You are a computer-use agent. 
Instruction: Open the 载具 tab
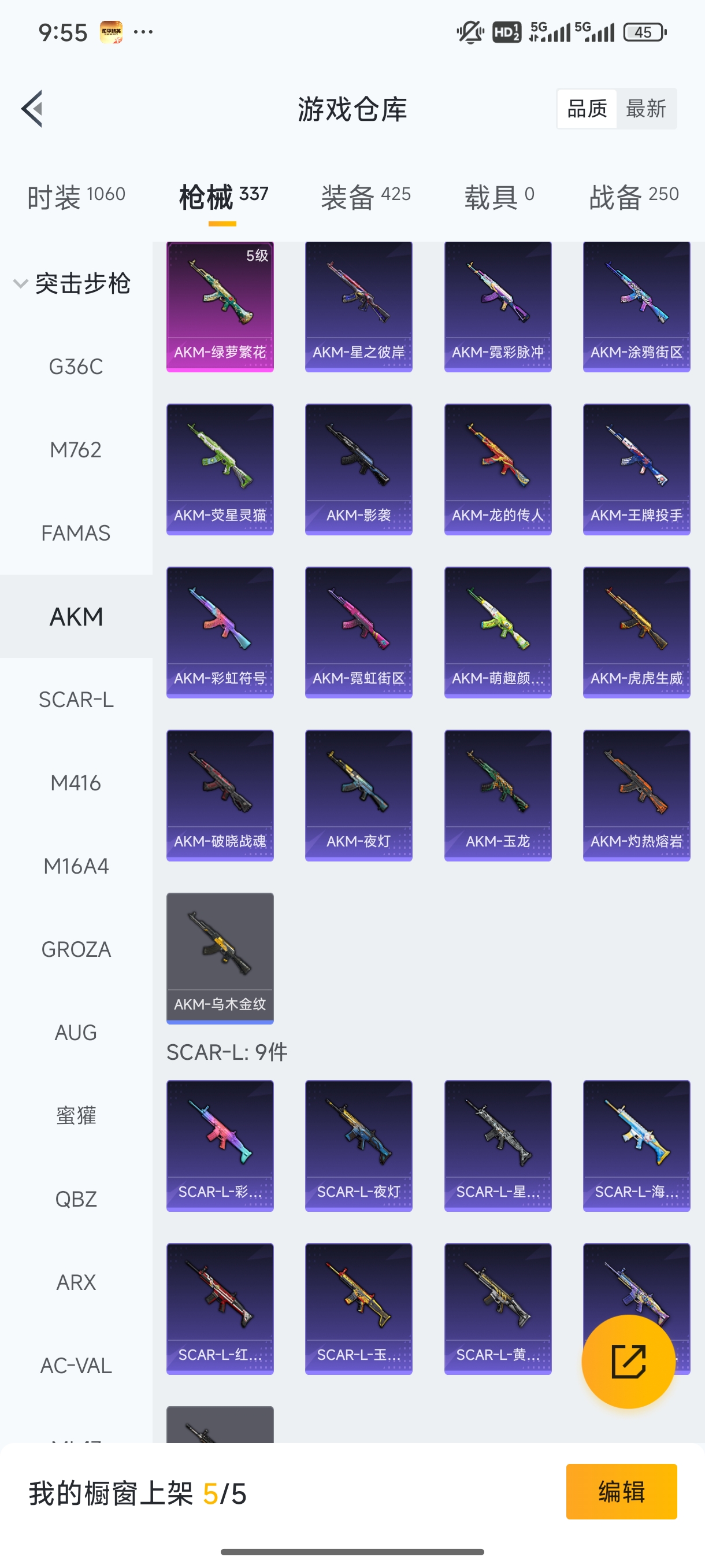pyautogui.click(x=499, y=197)
